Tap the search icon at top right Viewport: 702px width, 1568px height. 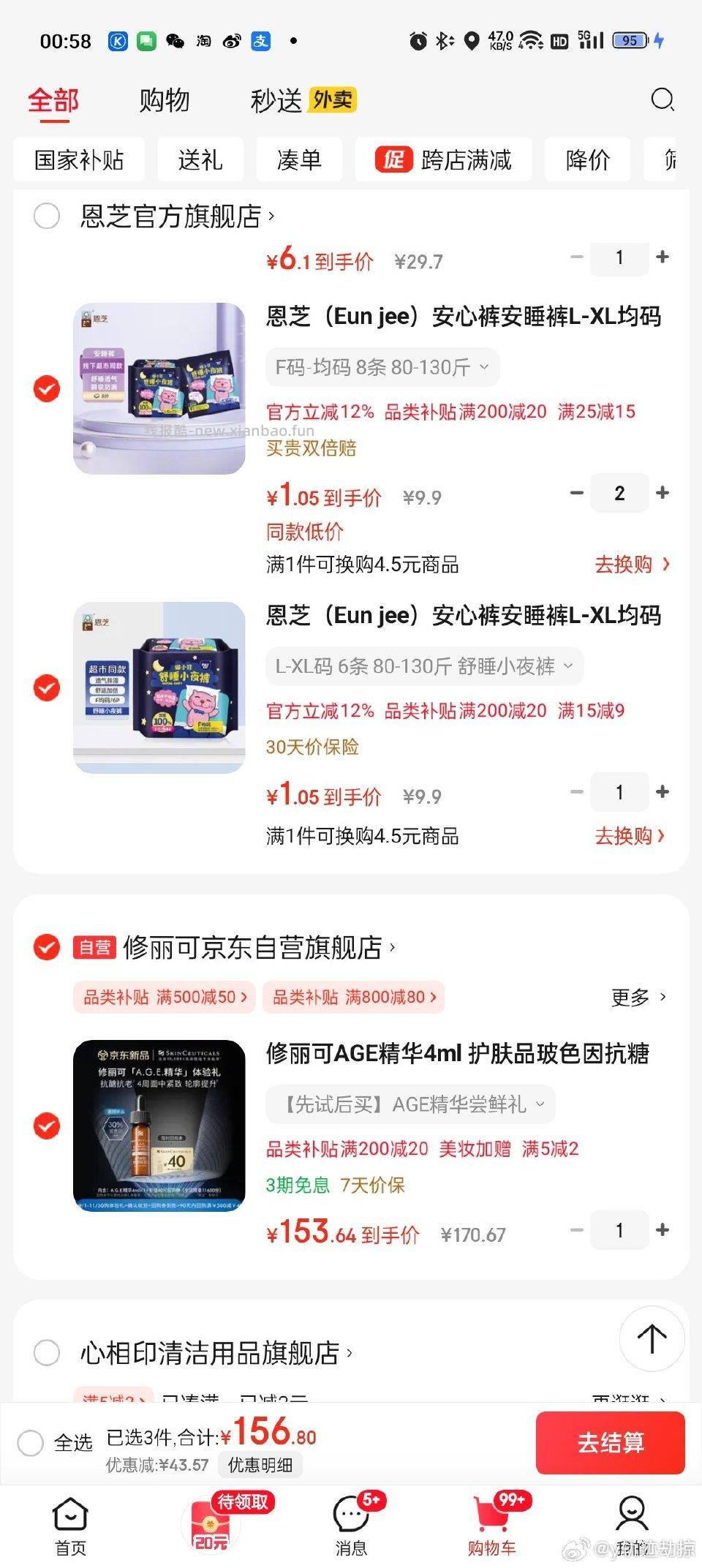662,99
